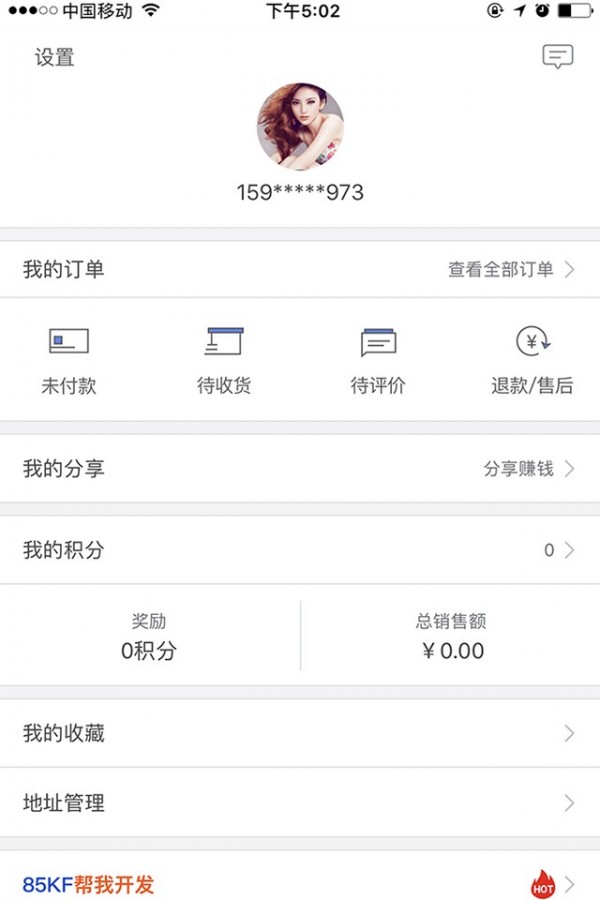The width and height of the screenshot is (600, 900).
Task: Open 地址管理 address management
Action: coord(300,803)
